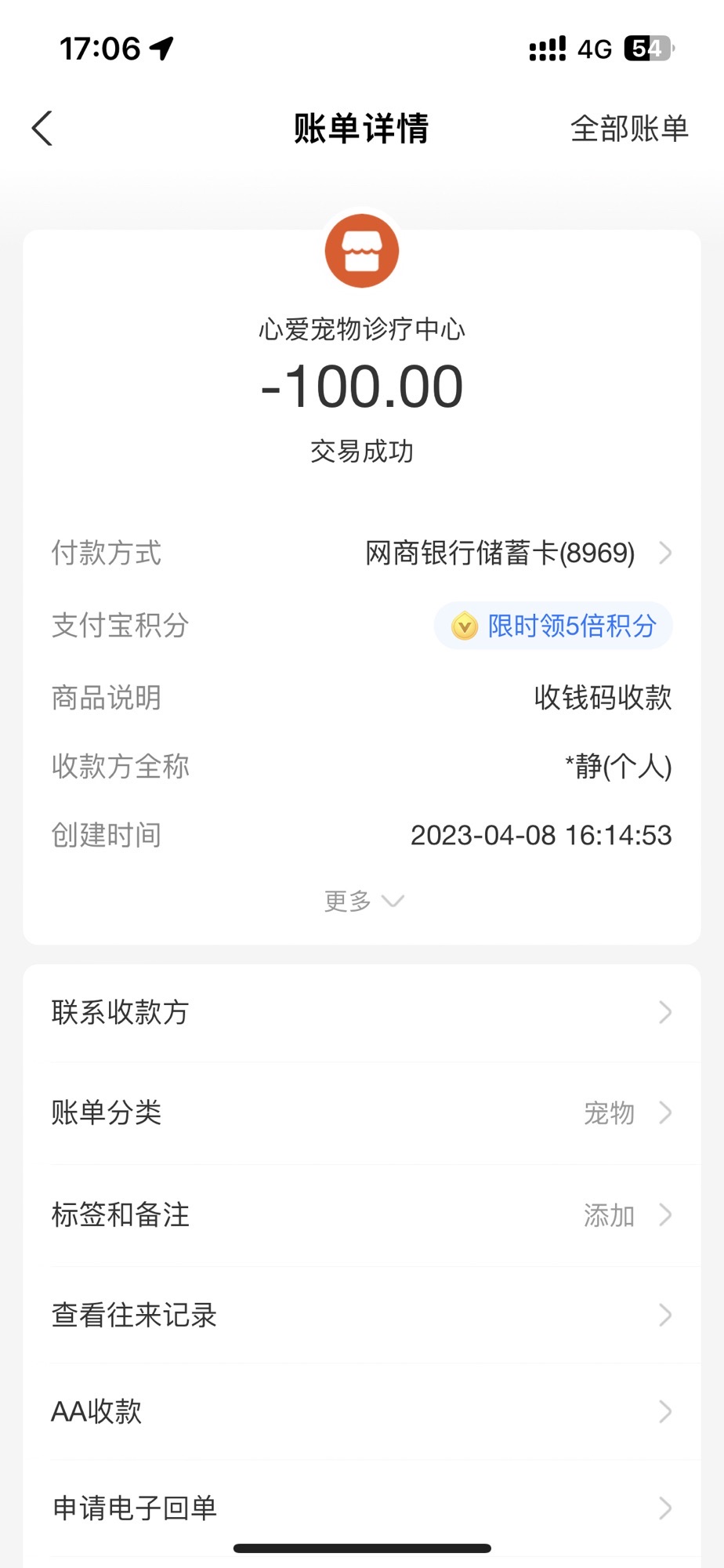Viewport: 724px width, 1568px height.
Task: Go back using the top-left arrow
Action: [42, 129]
